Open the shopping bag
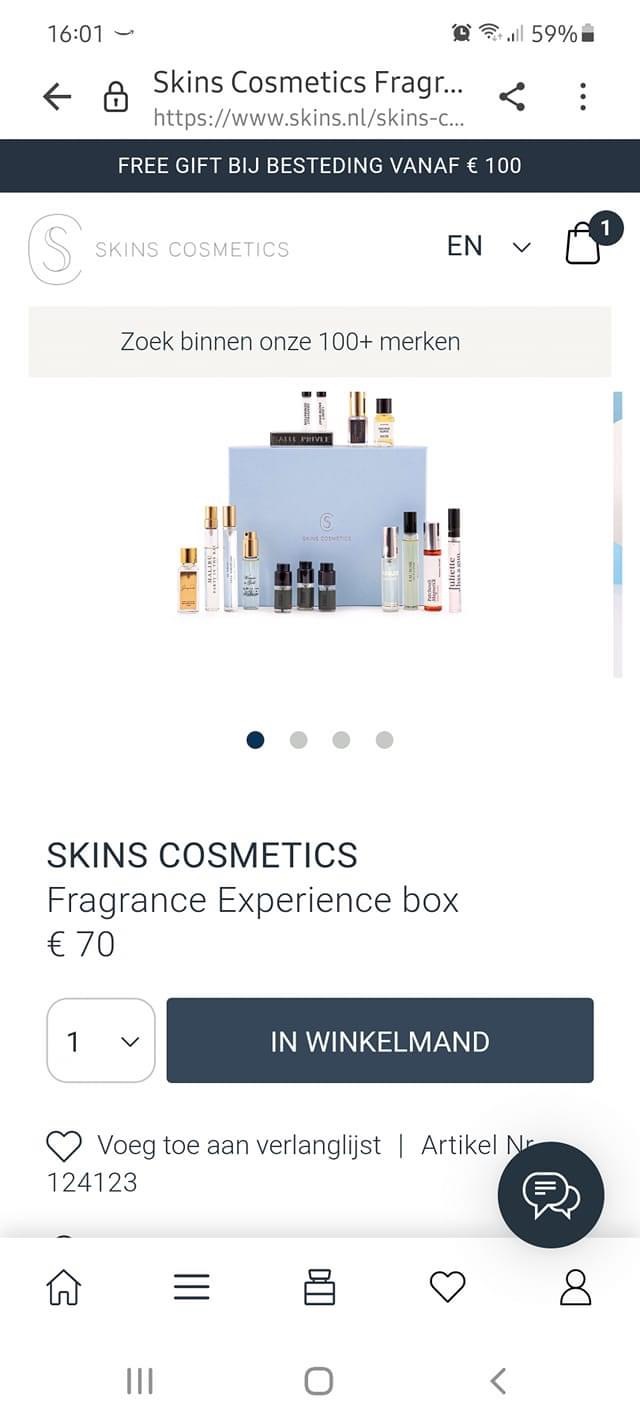640x1422 pixels. (586, 240)
